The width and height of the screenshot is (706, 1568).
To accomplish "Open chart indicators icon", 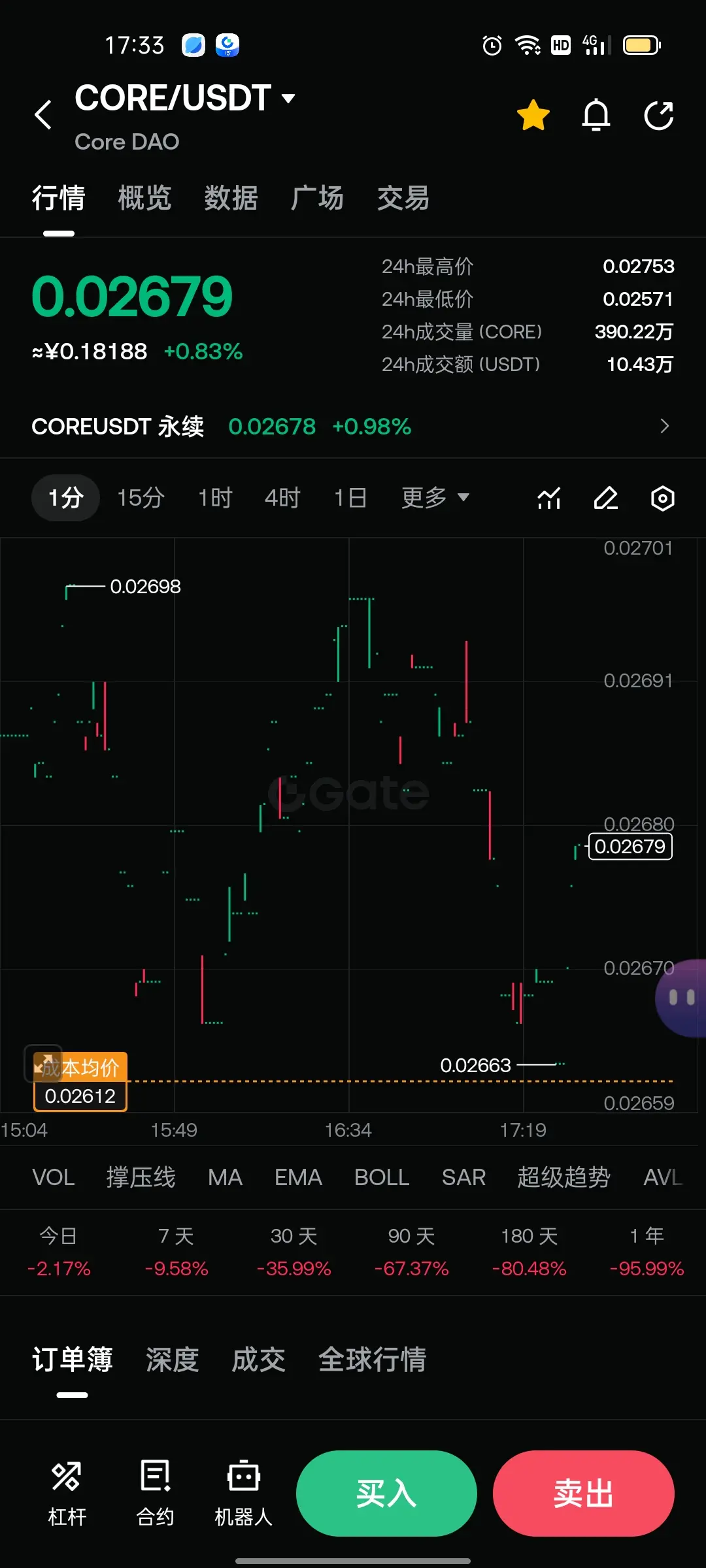I will [549, 498].
